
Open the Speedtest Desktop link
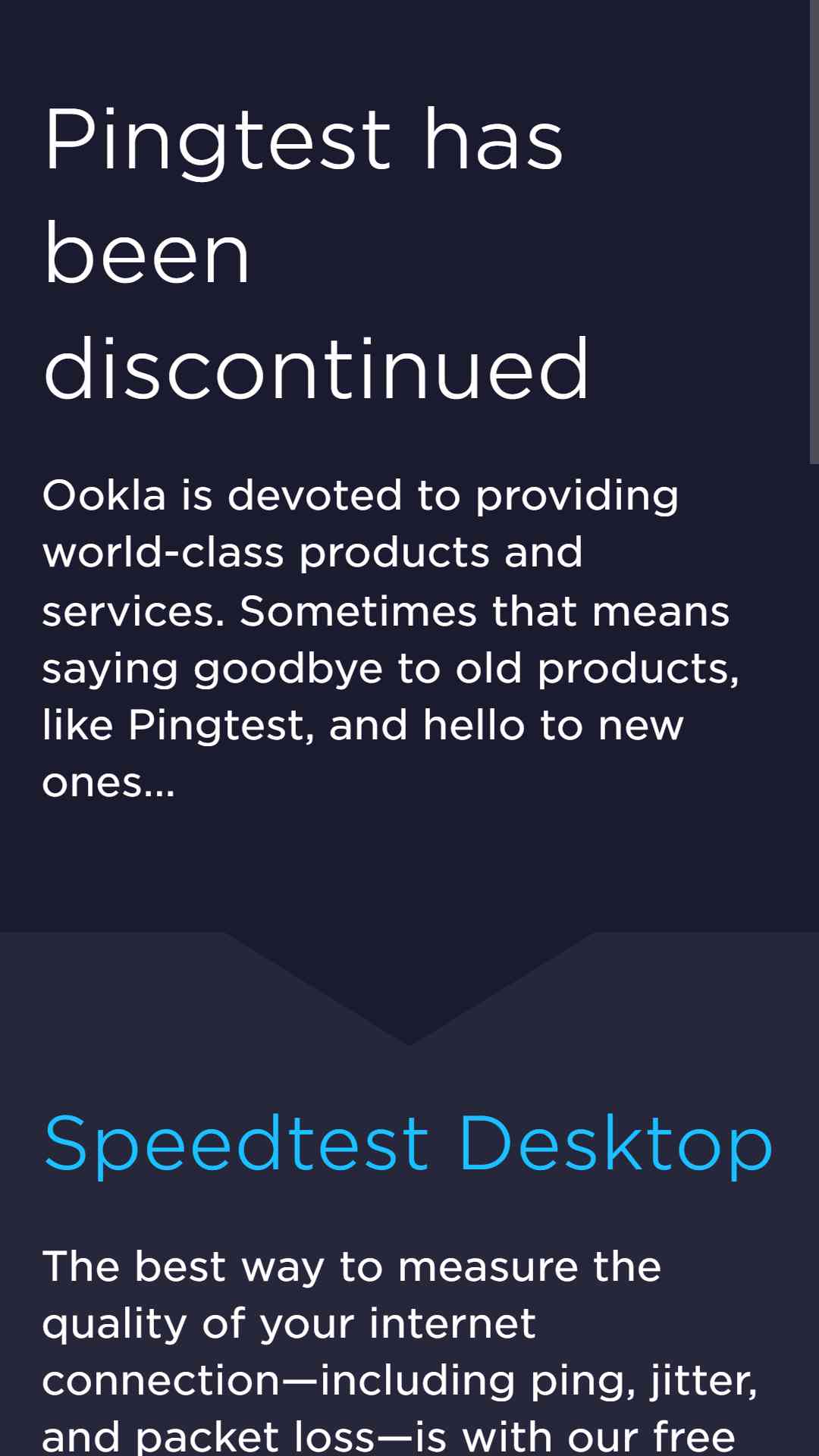pos(408,1144)
